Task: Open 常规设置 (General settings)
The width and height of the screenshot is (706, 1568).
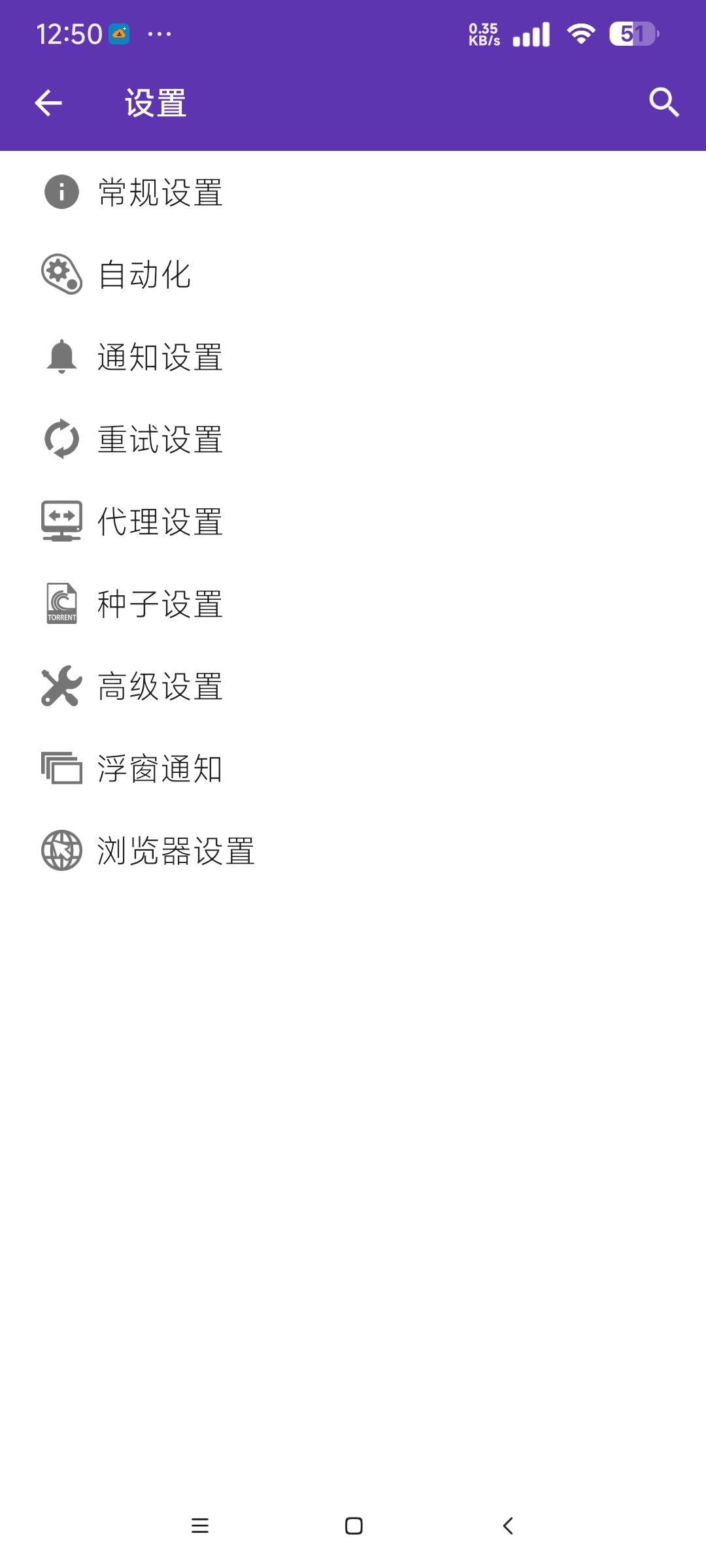Action: pyautogui.click(x=160, y=193)
